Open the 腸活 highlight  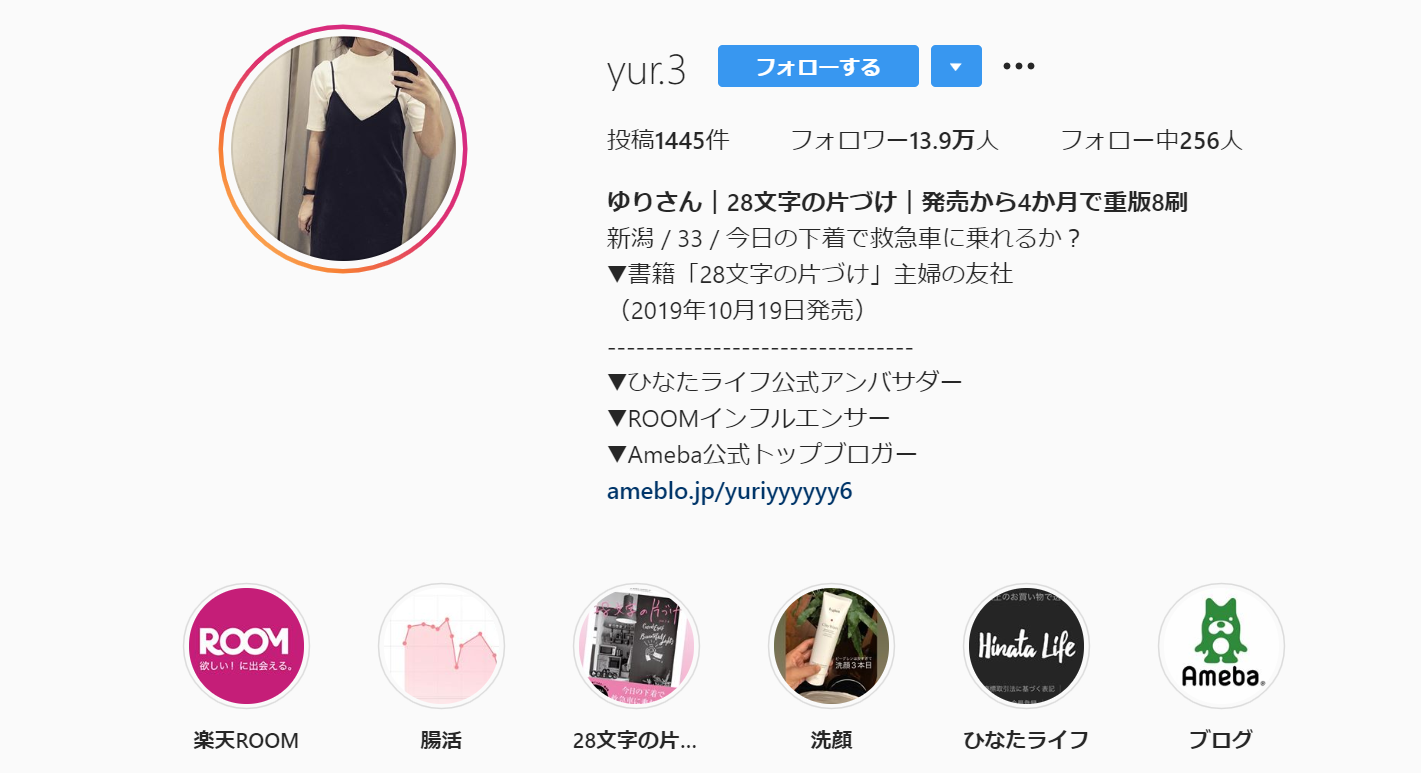click(x=441, y=647)
